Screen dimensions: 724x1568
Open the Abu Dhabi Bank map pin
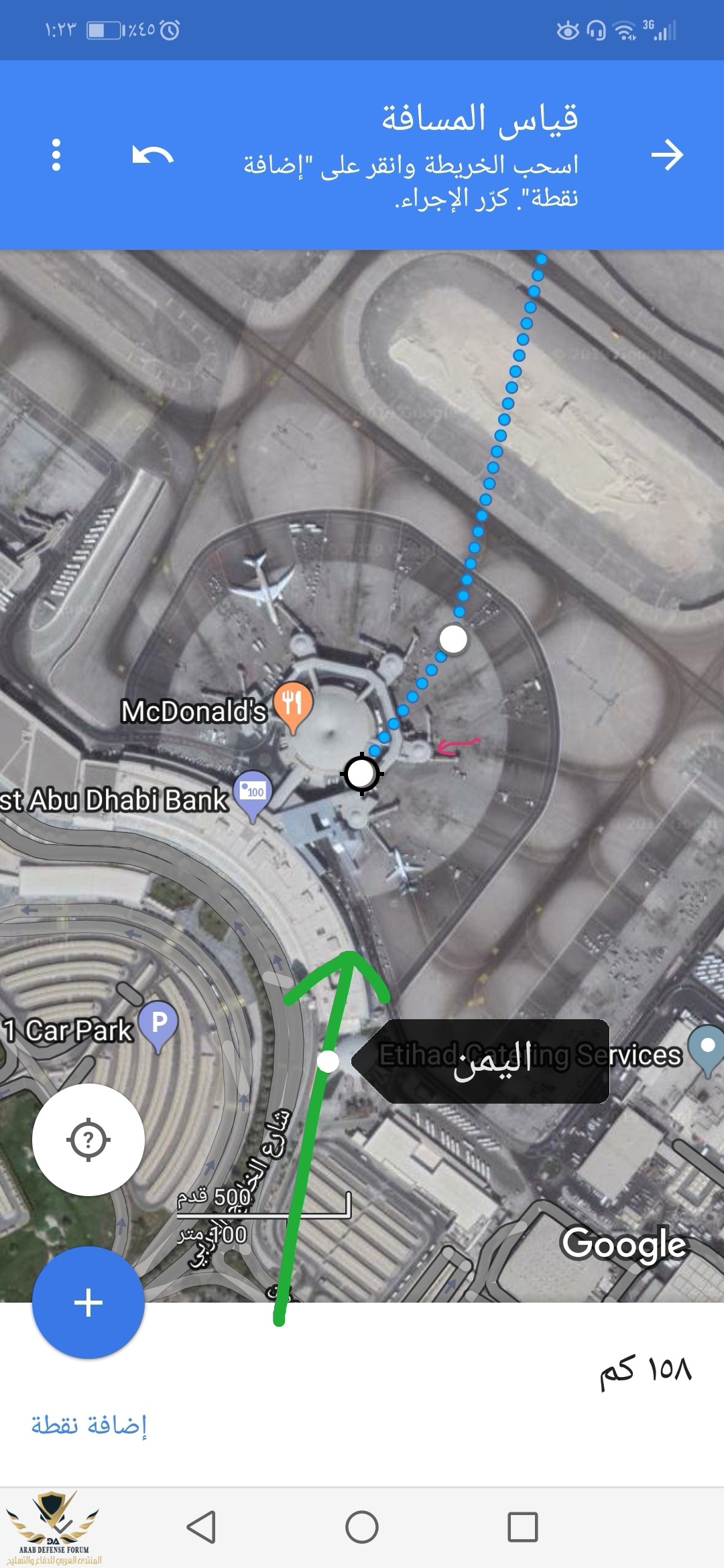[252, 793]
